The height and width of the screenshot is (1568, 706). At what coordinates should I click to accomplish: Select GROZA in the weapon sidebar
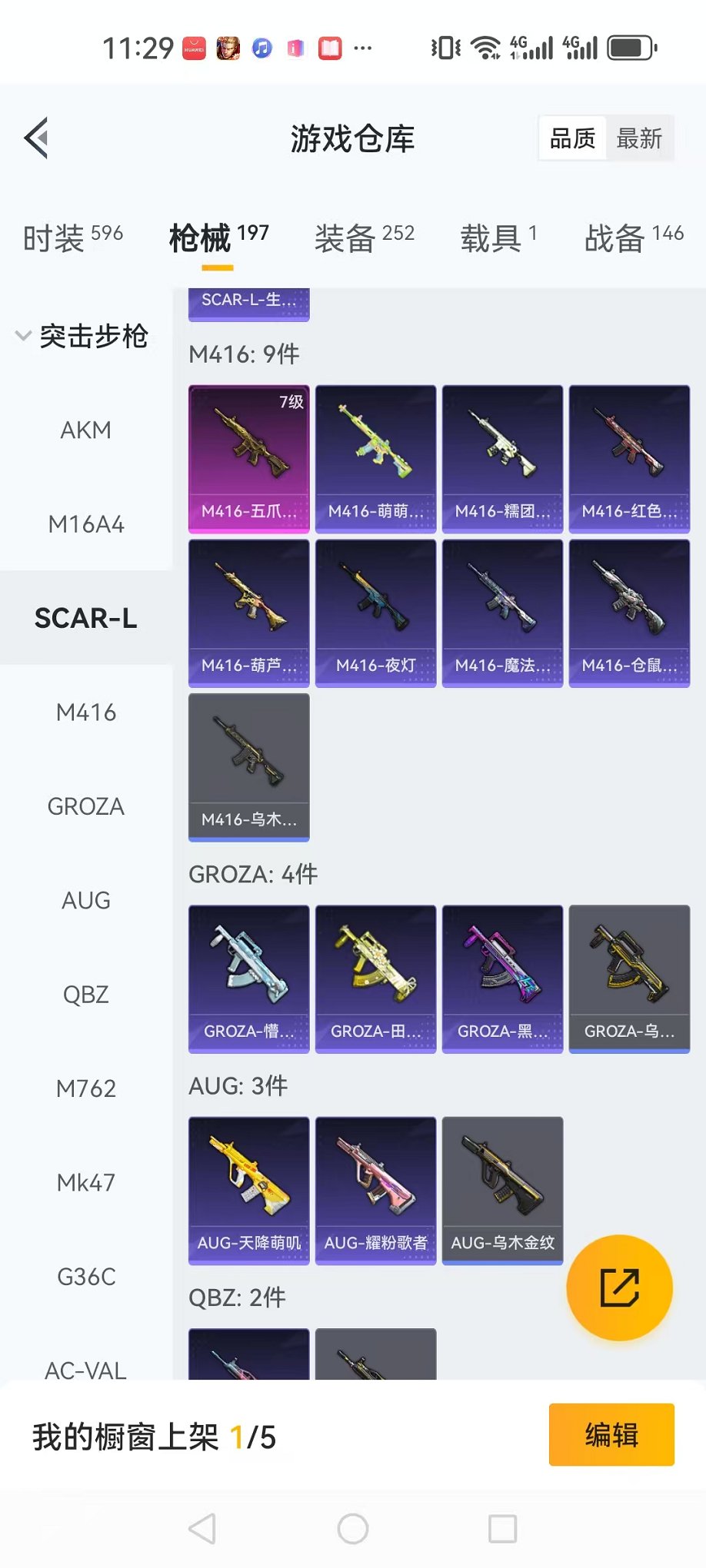tap(85, 807)
